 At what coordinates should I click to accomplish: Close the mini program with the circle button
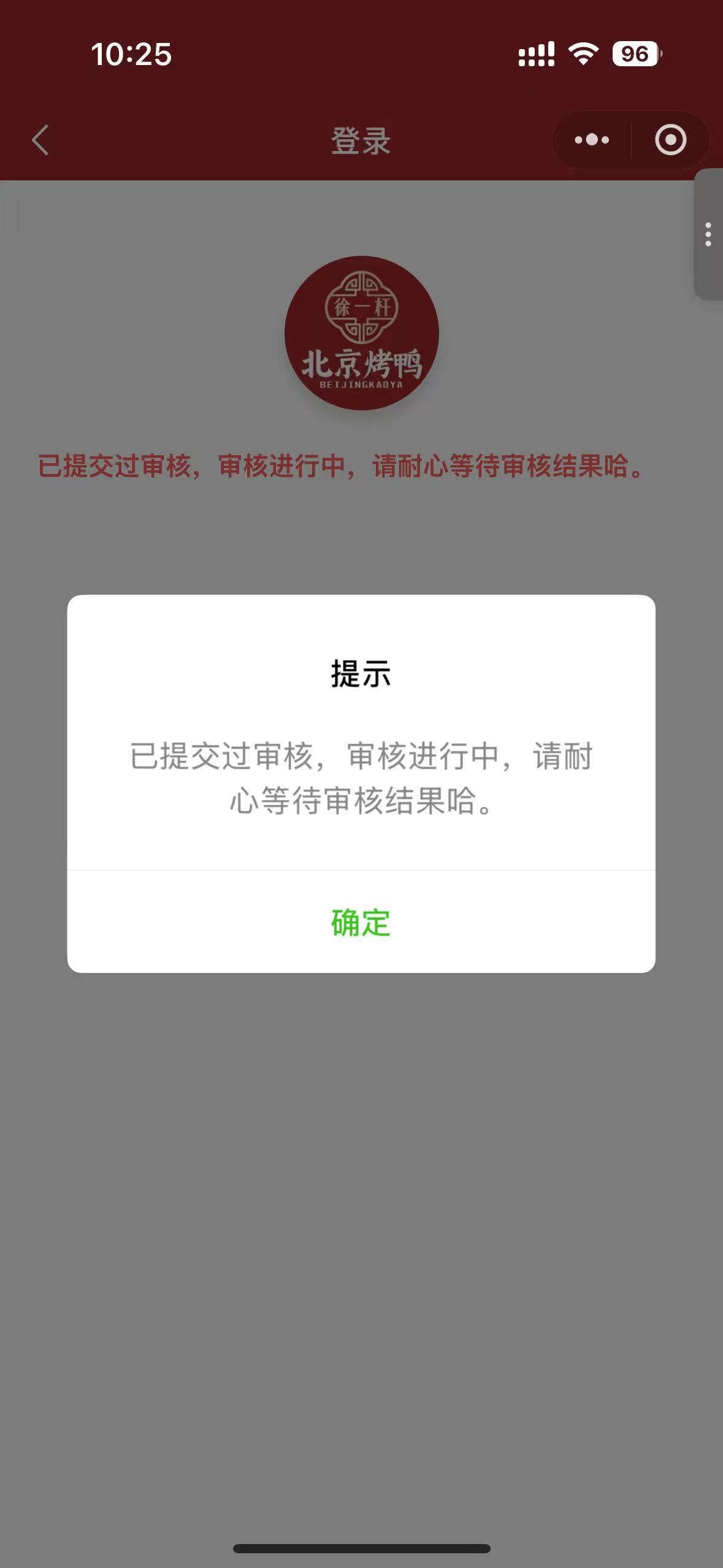point(670,140)
